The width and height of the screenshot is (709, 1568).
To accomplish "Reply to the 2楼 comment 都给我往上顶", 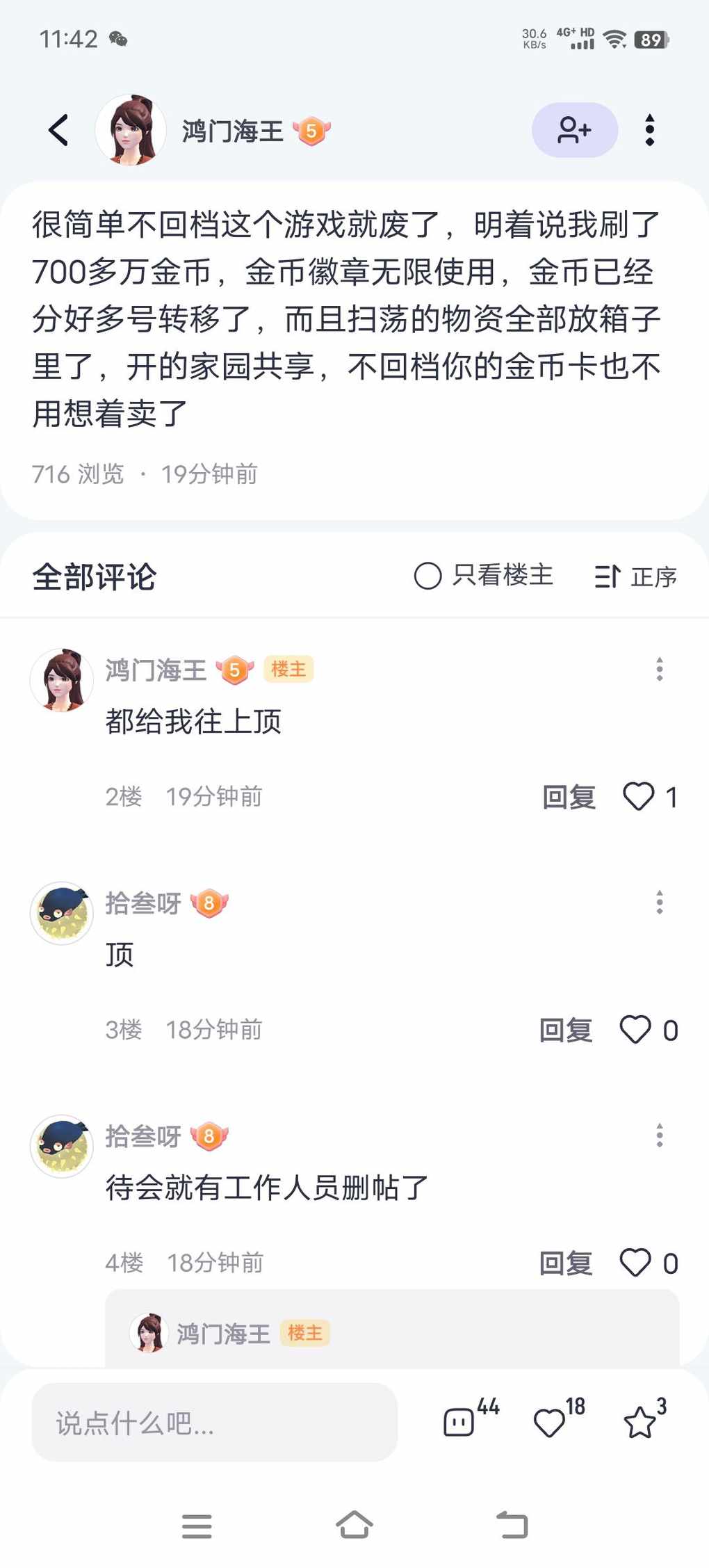I will pos(569,797).
